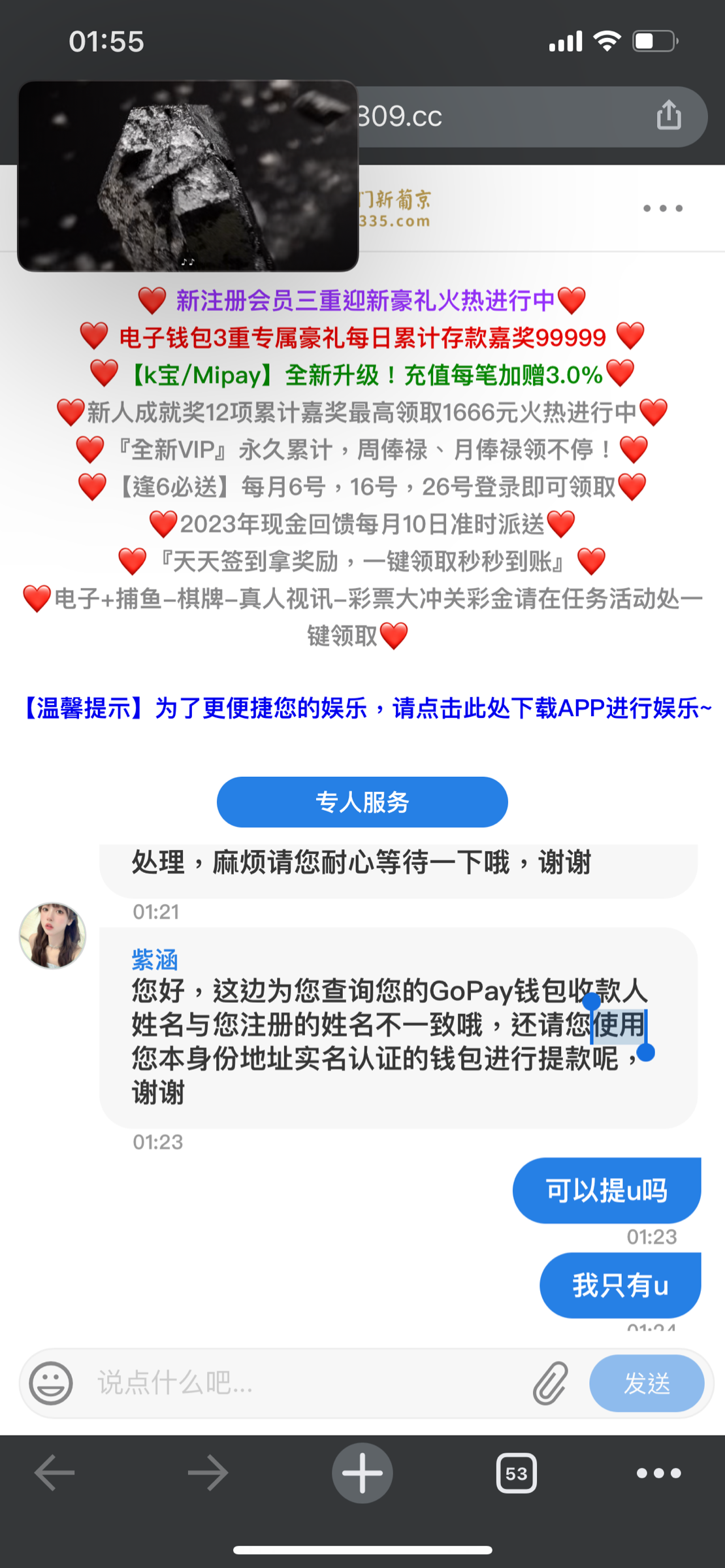Open the tab switcher showing 53 tabs
The width and height of the screenshot is (725, 1568).
[516, 1473]
